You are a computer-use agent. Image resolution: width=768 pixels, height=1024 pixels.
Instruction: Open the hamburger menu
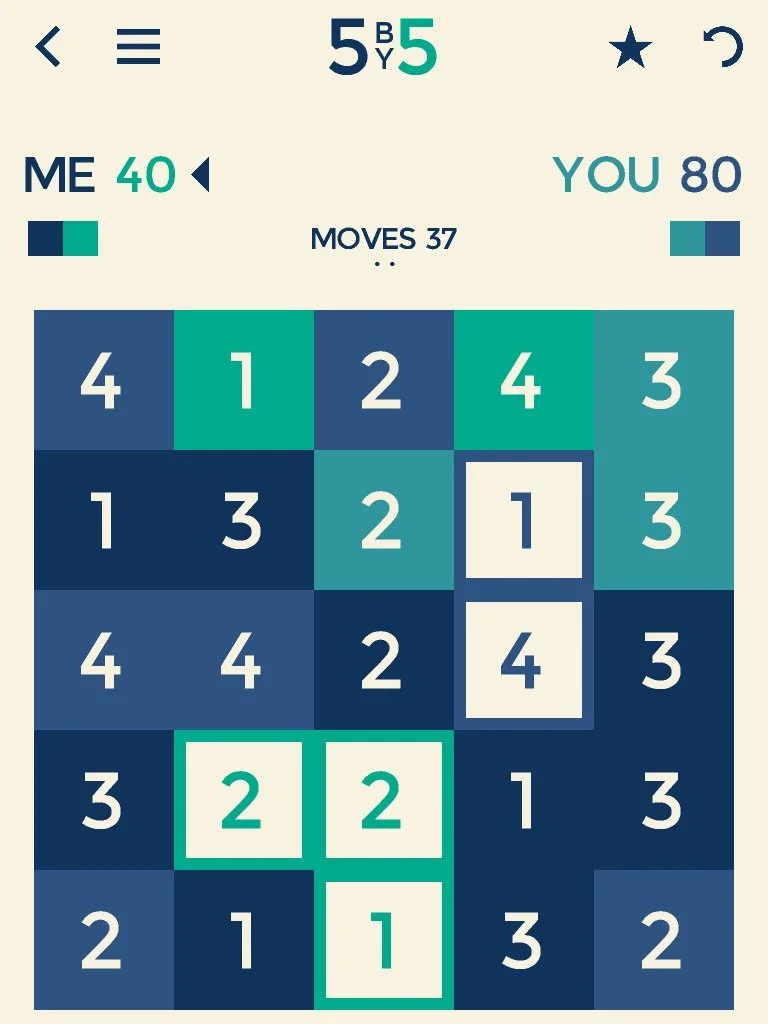pyautogui.click(x=138, y=48)
